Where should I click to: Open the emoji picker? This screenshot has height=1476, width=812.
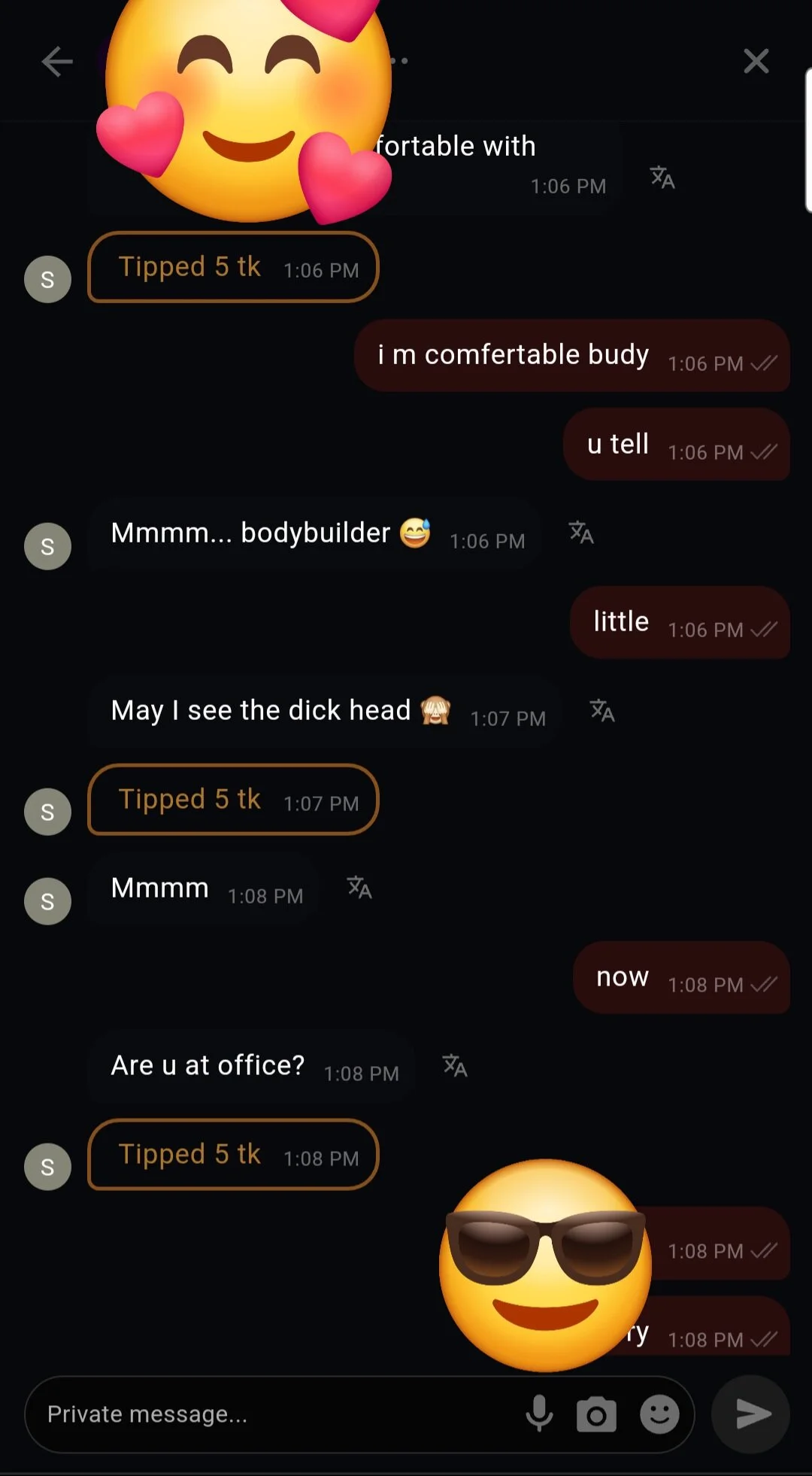(x=659, y=1414)
